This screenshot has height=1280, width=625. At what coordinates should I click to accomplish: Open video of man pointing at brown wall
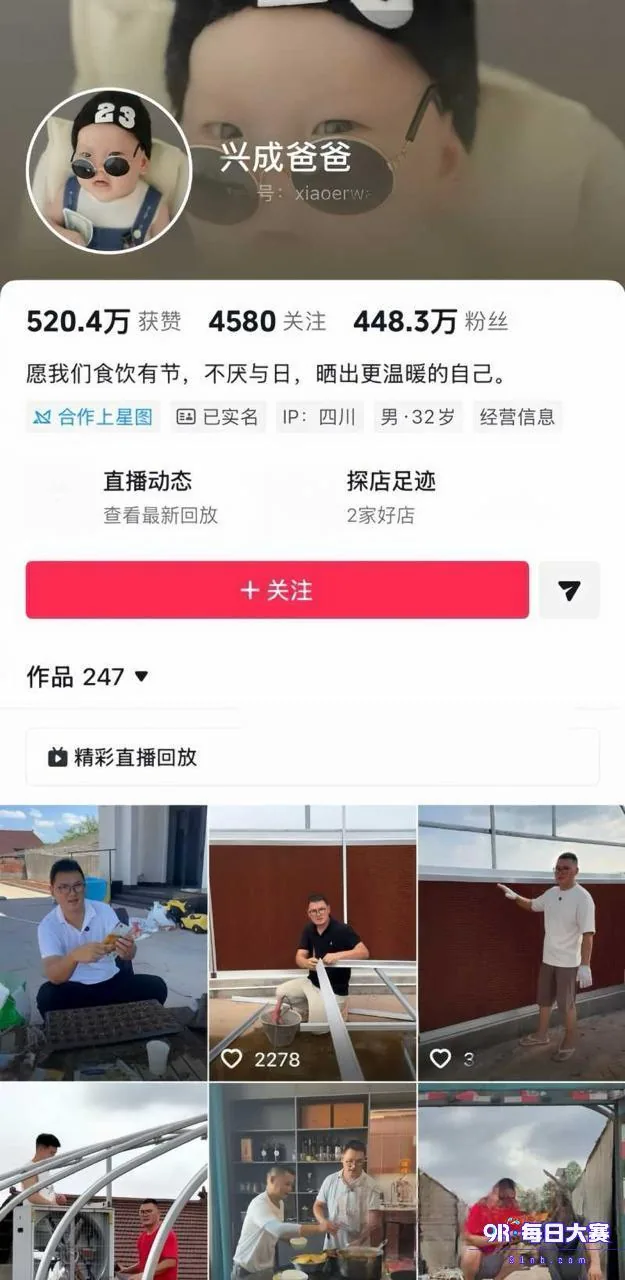click(521, 942)
